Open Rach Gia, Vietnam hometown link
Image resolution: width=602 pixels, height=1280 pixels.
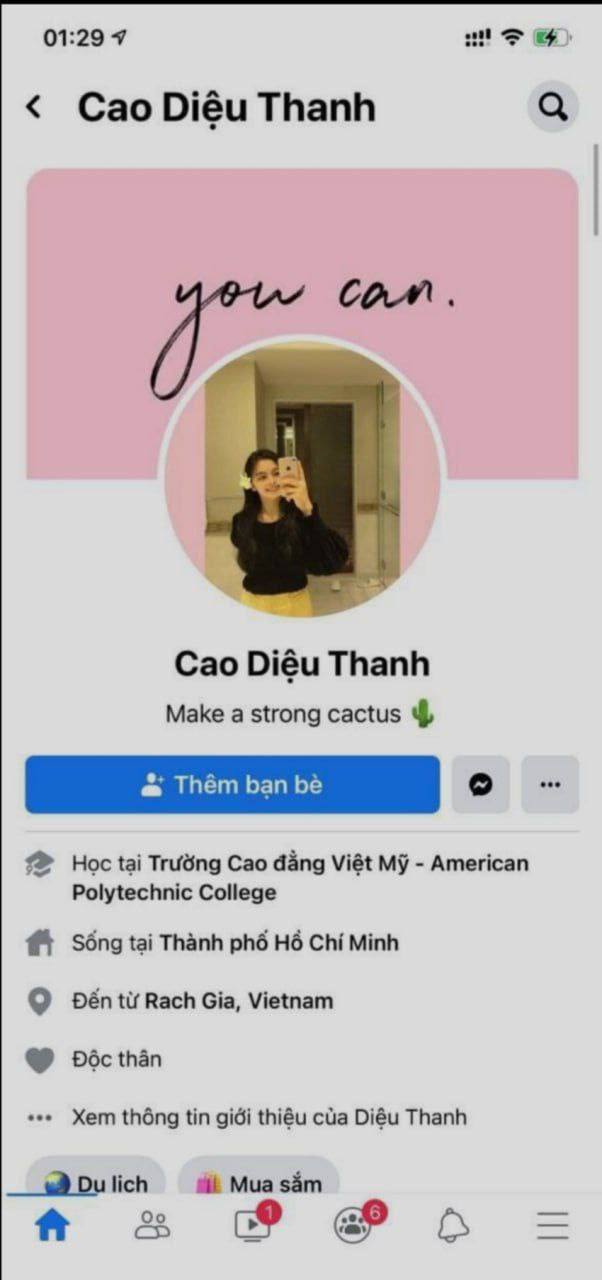(x=238, y=1001)
